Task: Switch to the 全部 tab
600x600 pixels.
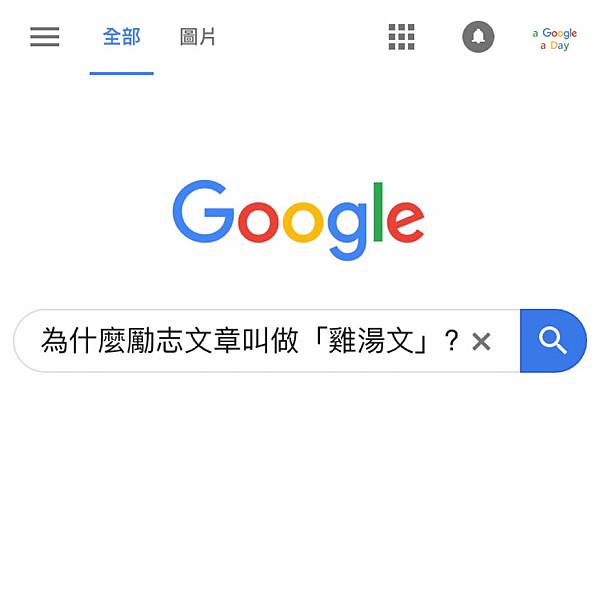Action: coord(121,37)
